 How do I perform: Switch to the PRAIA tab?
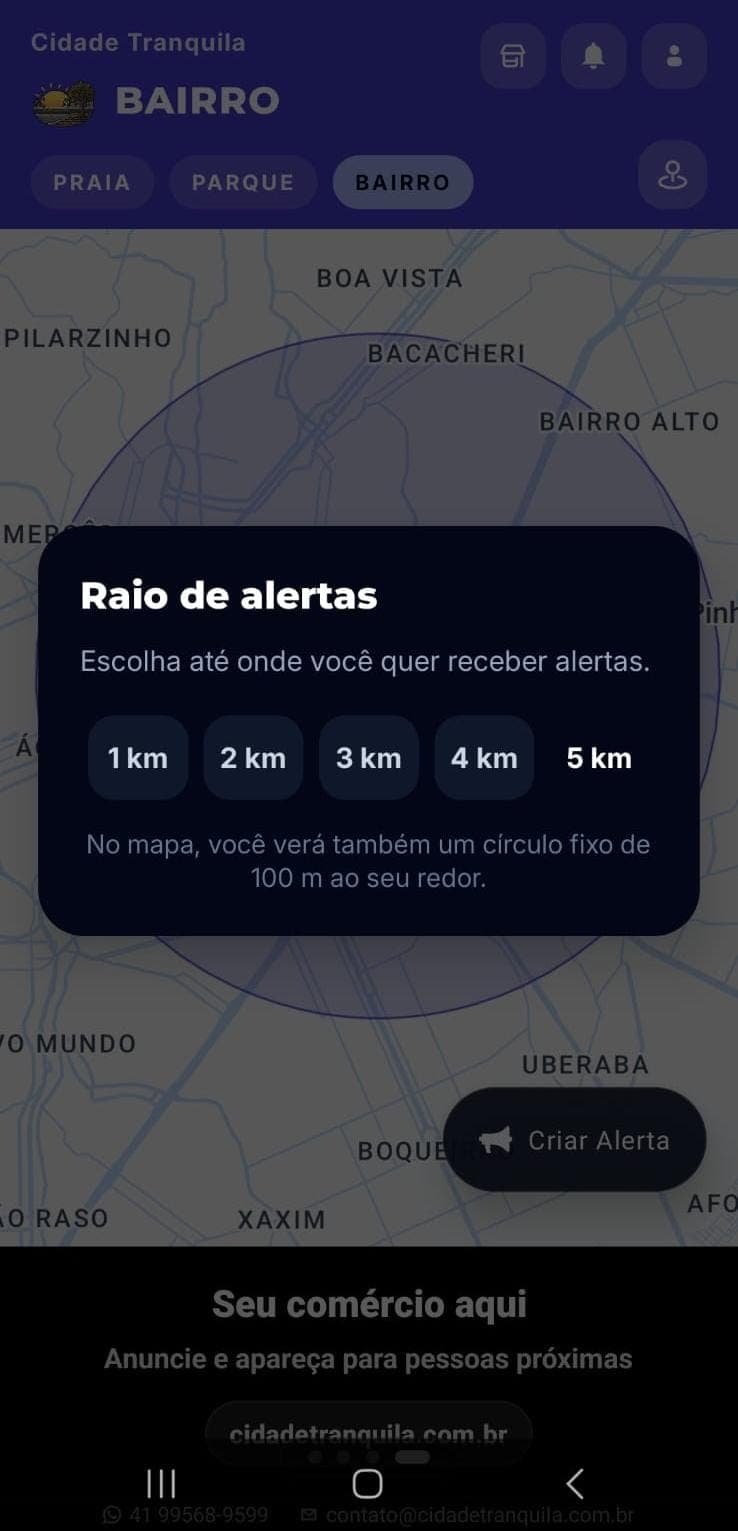92,182
